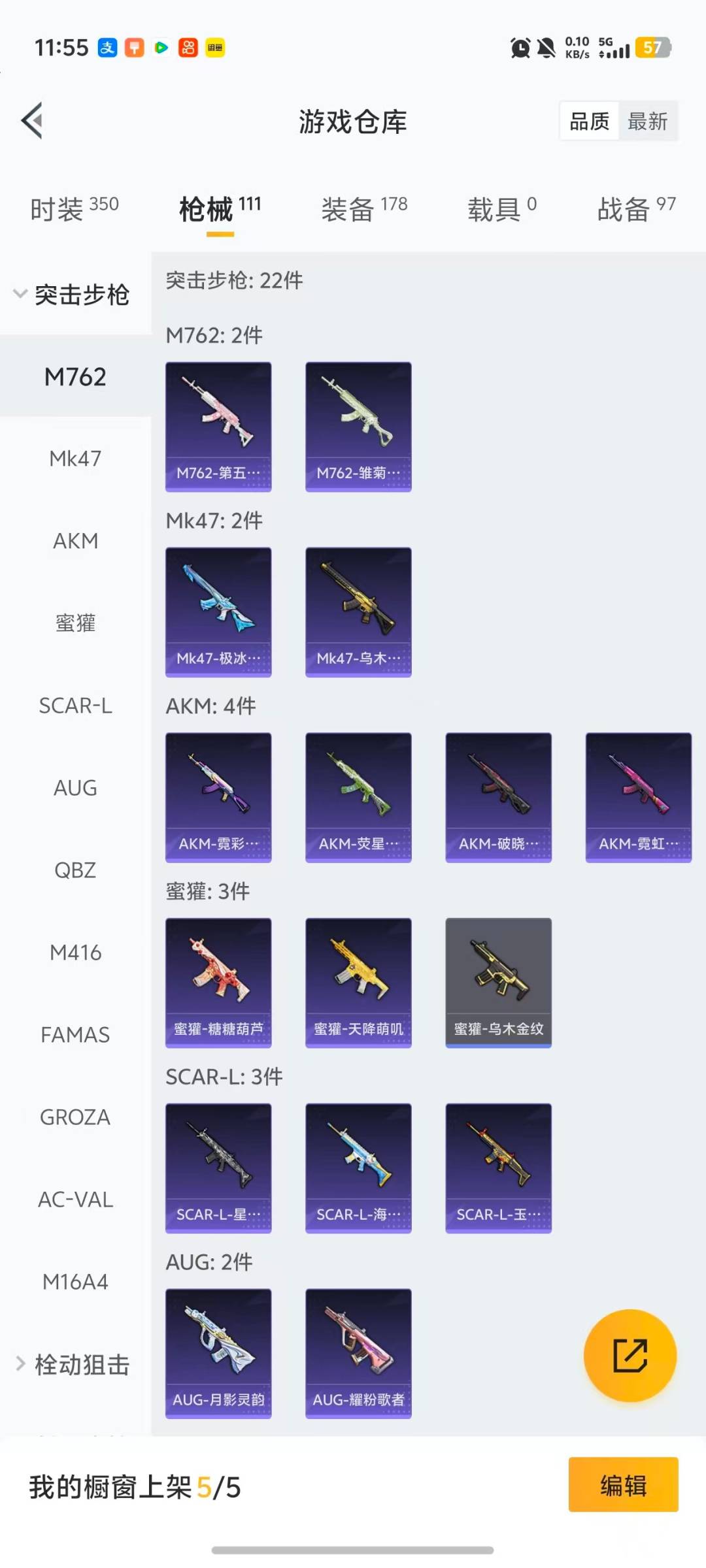Tap 编辑 to edit showcase items
706x1568 pixels.
[623, 1484]
